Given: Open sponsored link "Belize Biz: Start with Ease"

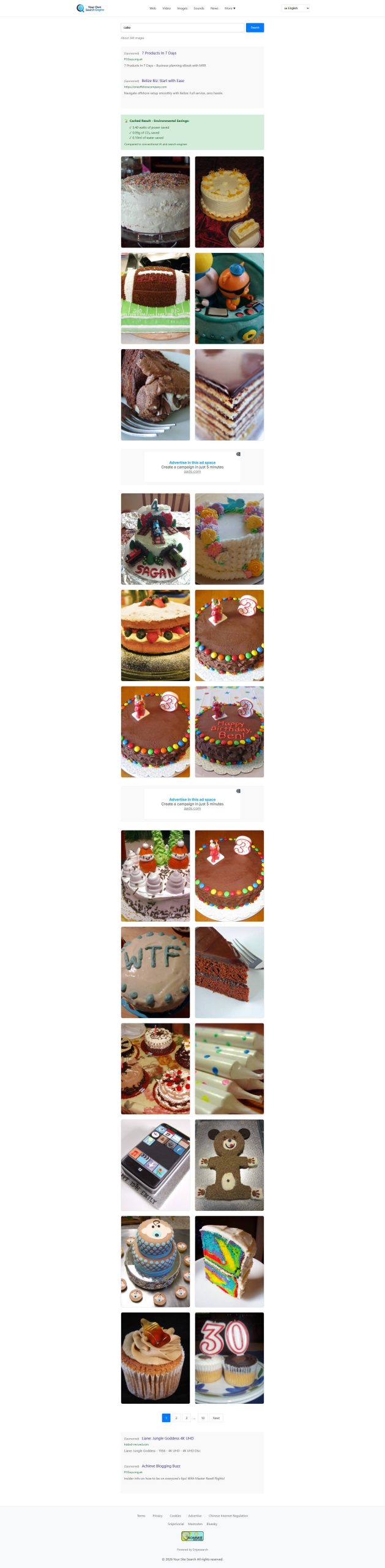Looking at the screenshot, I should [x=163, y=81].
